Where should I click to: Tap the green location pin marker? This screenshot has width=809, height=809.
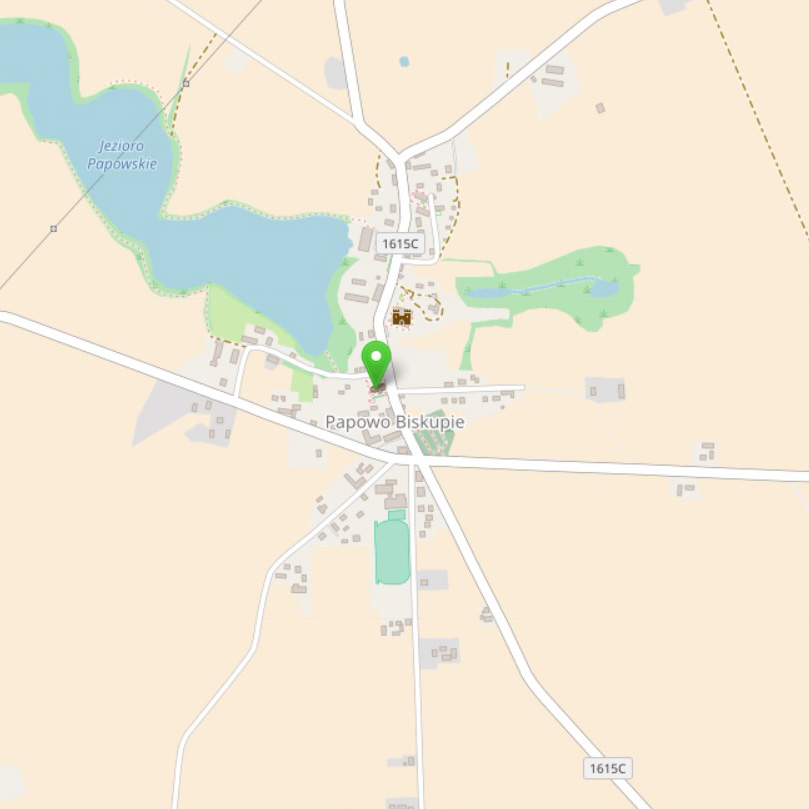pos(376,364)
